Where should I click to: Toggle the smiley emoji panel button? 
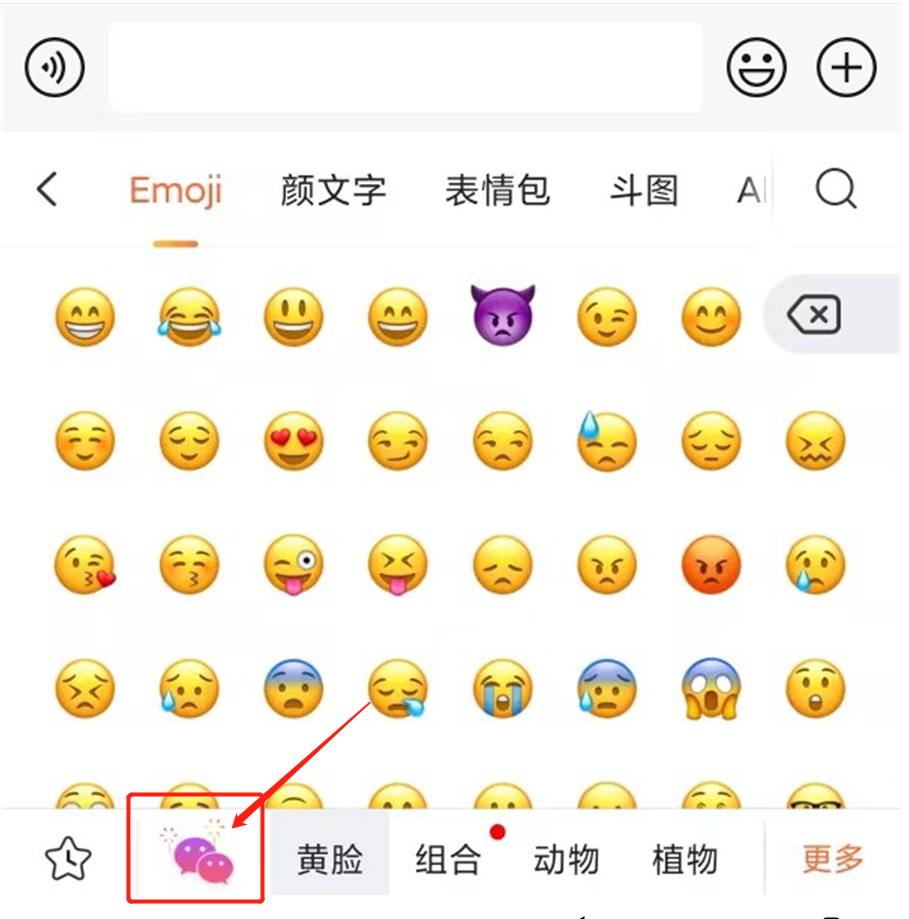click(x=756, y=68)
